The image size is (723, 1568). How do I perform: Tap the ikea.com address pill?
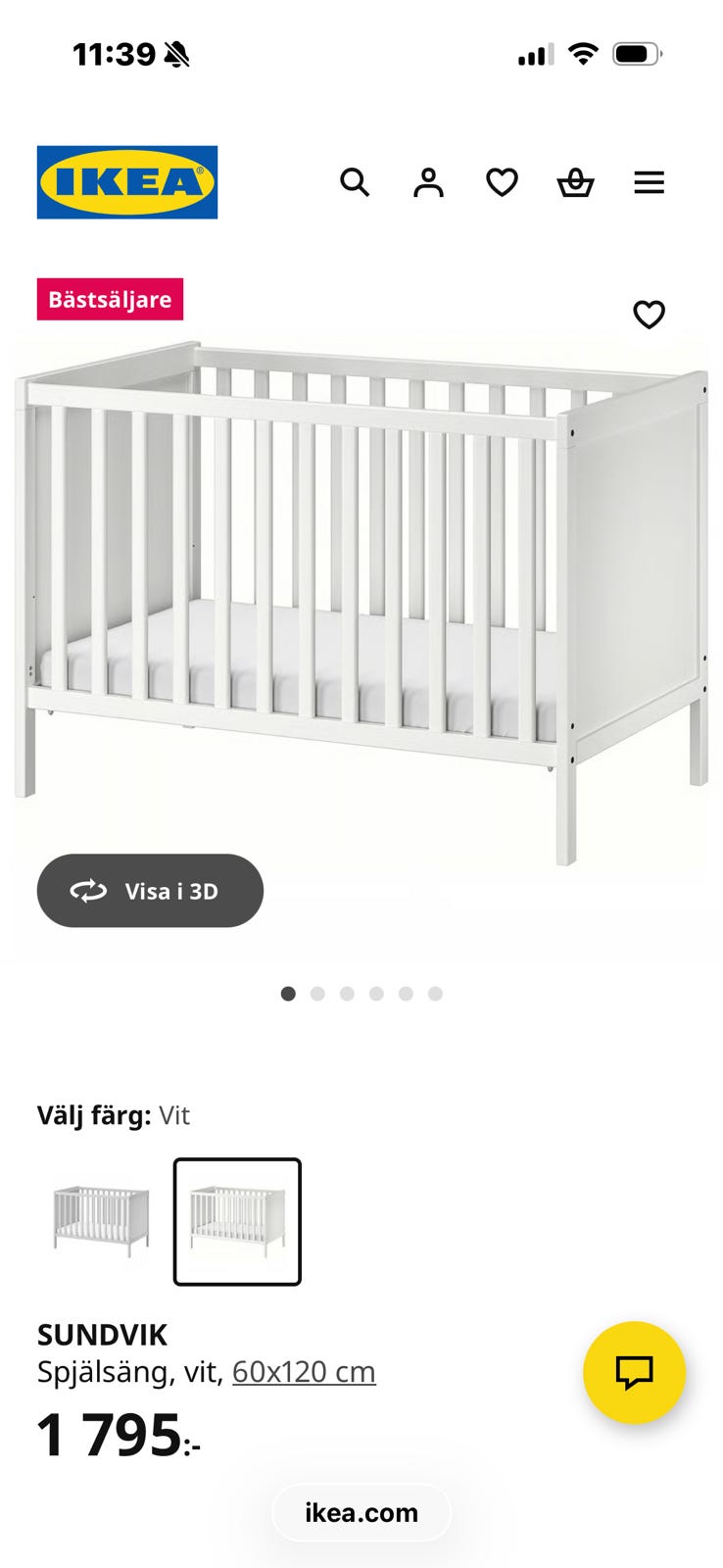pos(361,1512)
